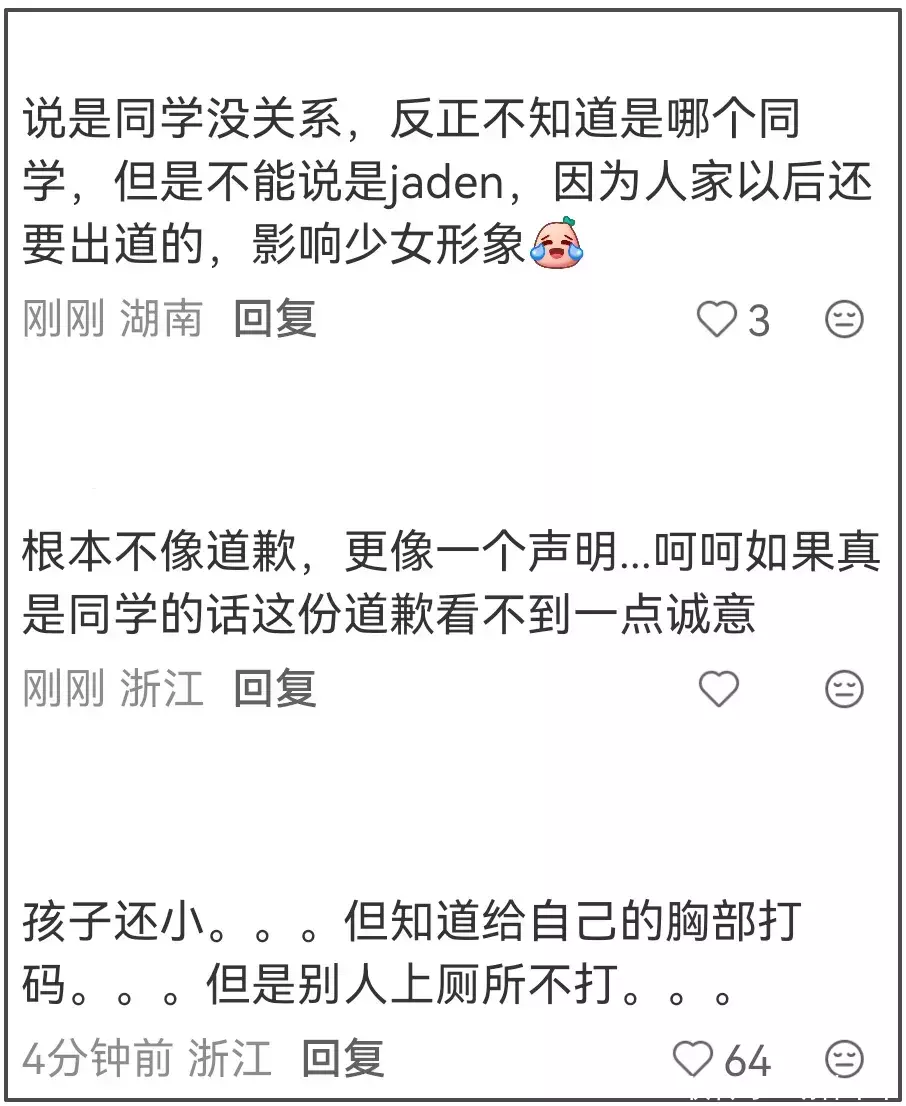Dislike the comment about 根本不像道歉

point(844,689)
